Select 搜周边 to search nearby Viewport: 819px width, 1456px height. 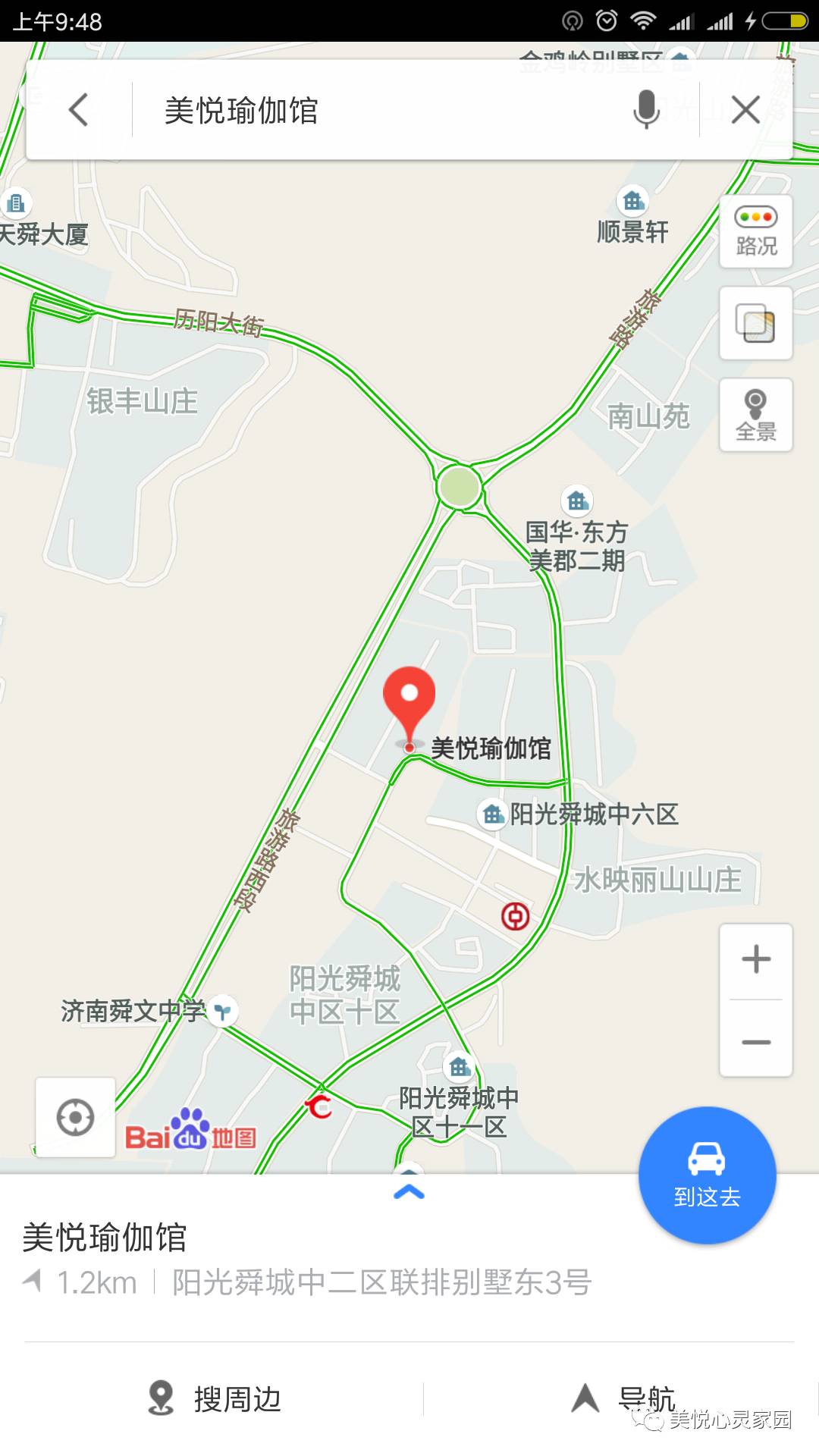tap(216, 1399)
